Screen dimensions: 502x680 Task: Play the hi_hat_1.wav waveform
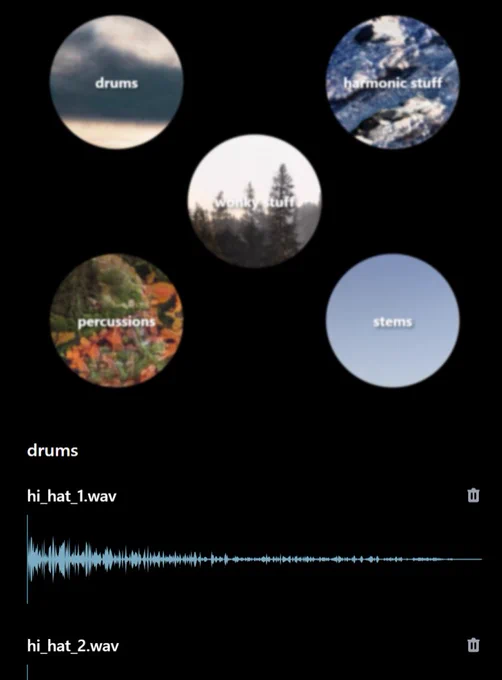(254, 559)
